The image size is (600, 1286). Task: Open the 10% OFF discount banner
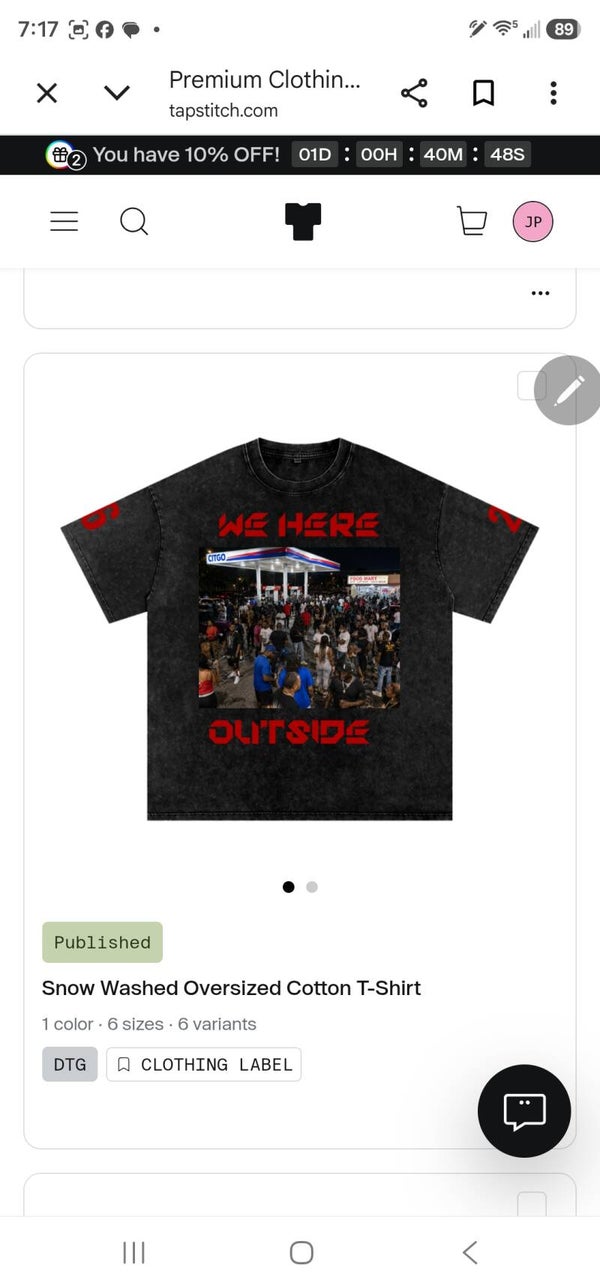(300, 155)
